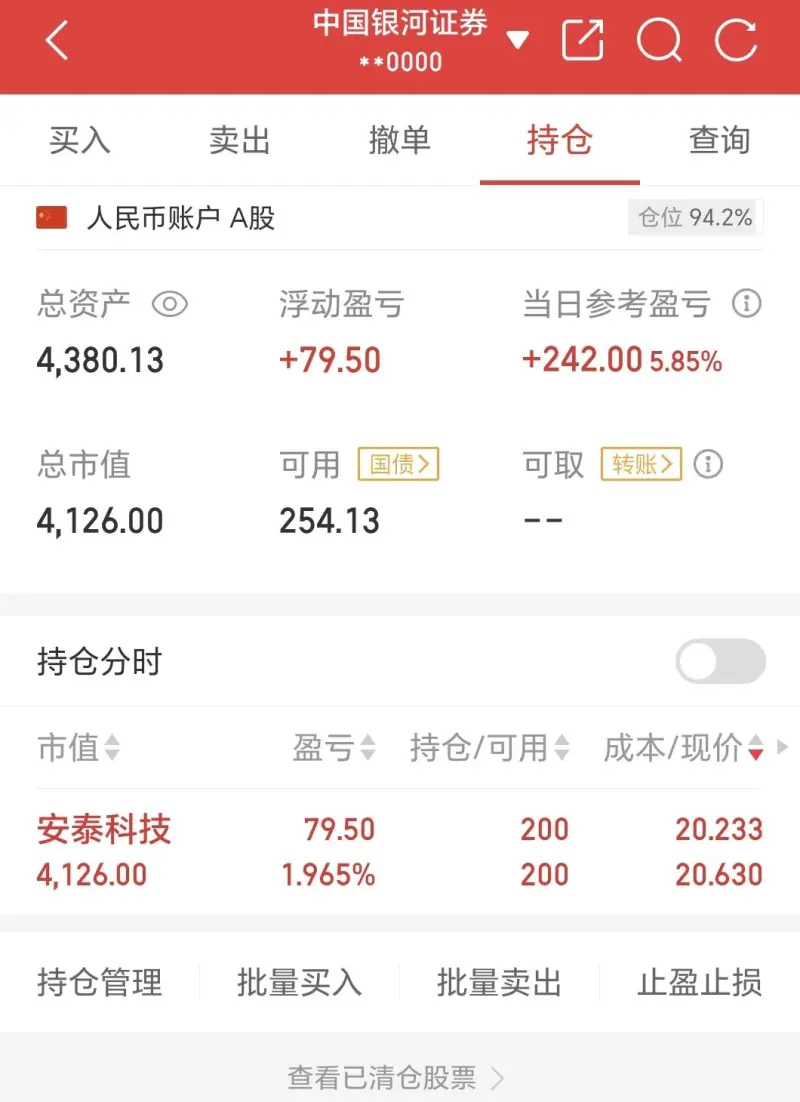Open the 撤单 tab
This screenshot has width=800, height=1102.
tap(400, 141)
